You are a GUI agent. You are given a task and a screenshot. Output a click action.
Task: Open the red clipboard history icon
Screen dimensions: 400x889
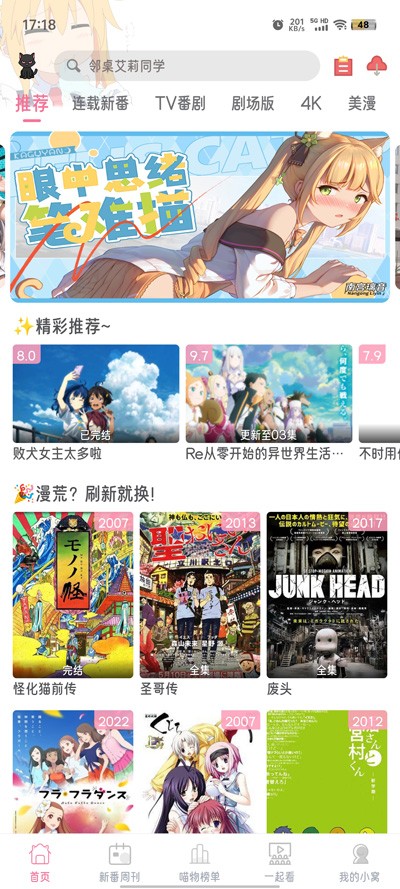point(343,66)
